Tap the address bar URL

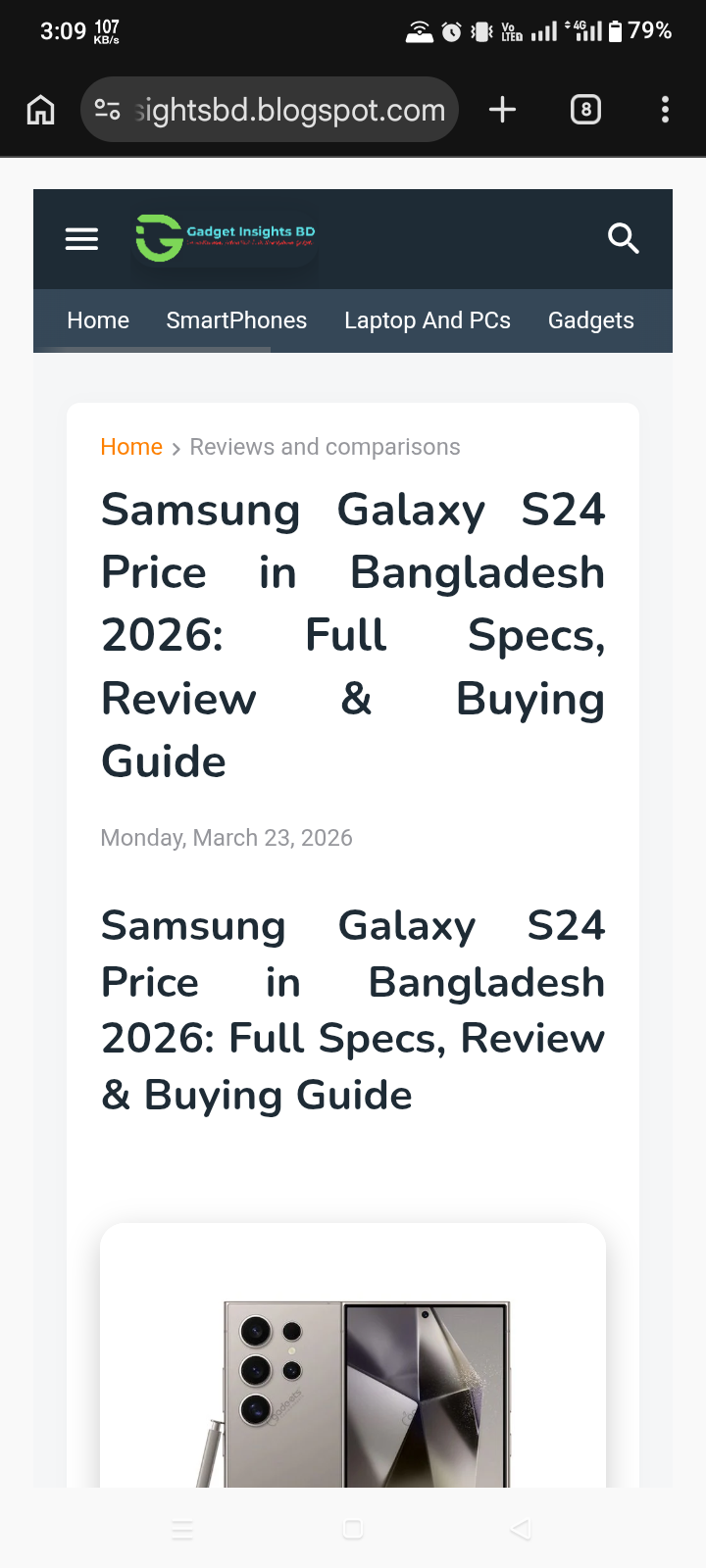(289, 110)
